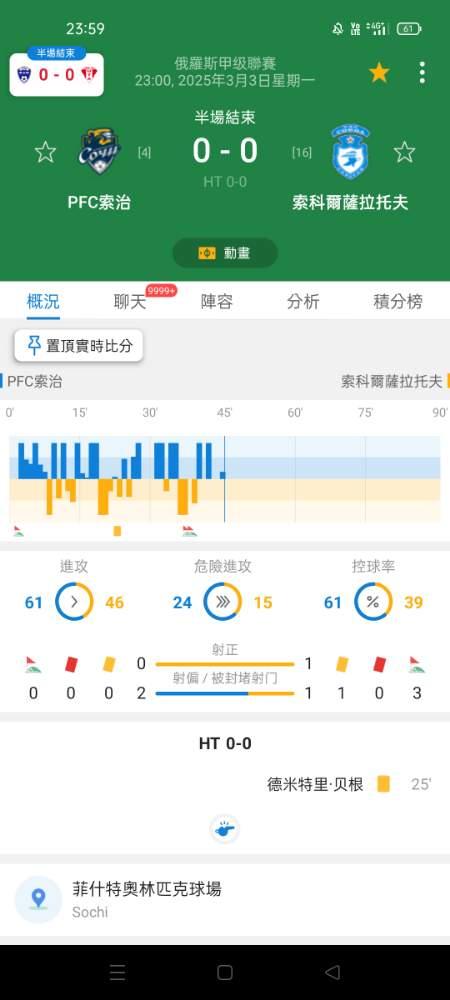The image size is (450, 1000).
Task: Favorite the 索科爾薩拉托夫 team star
Action: [404, 152]
